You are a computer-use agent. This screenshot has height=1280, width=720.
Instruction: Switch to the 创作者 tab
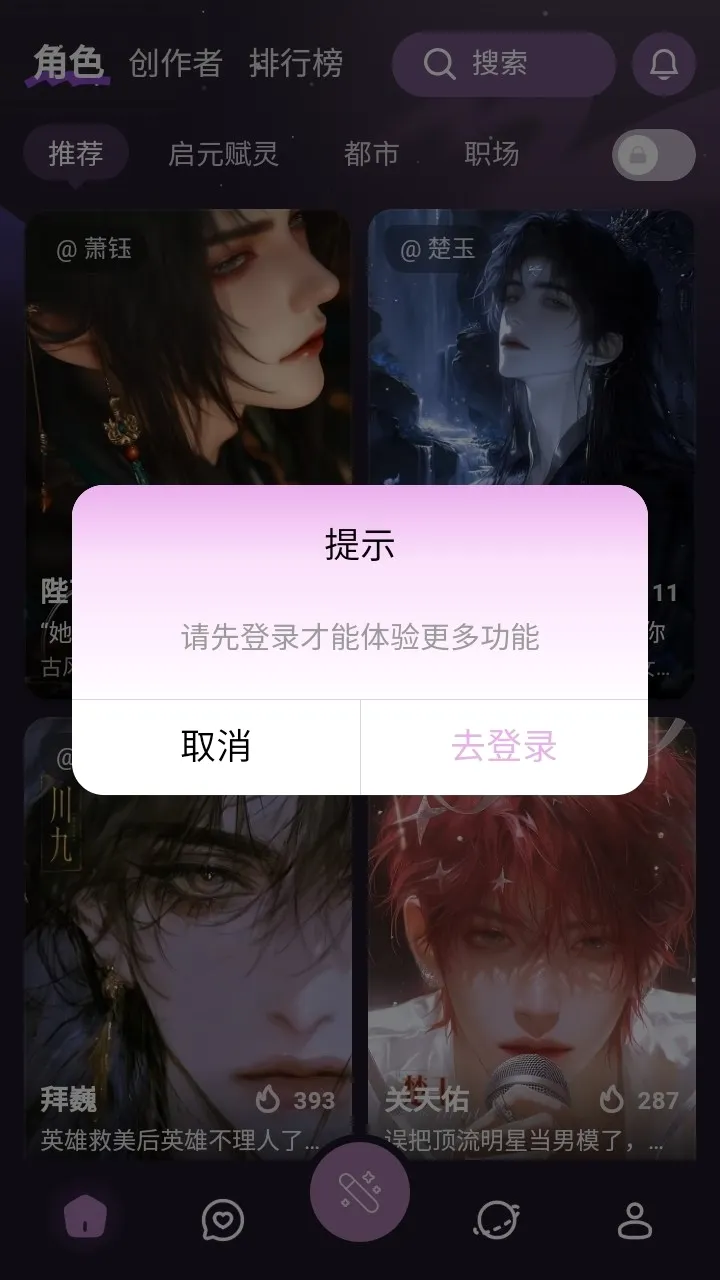tap(175, 64)
